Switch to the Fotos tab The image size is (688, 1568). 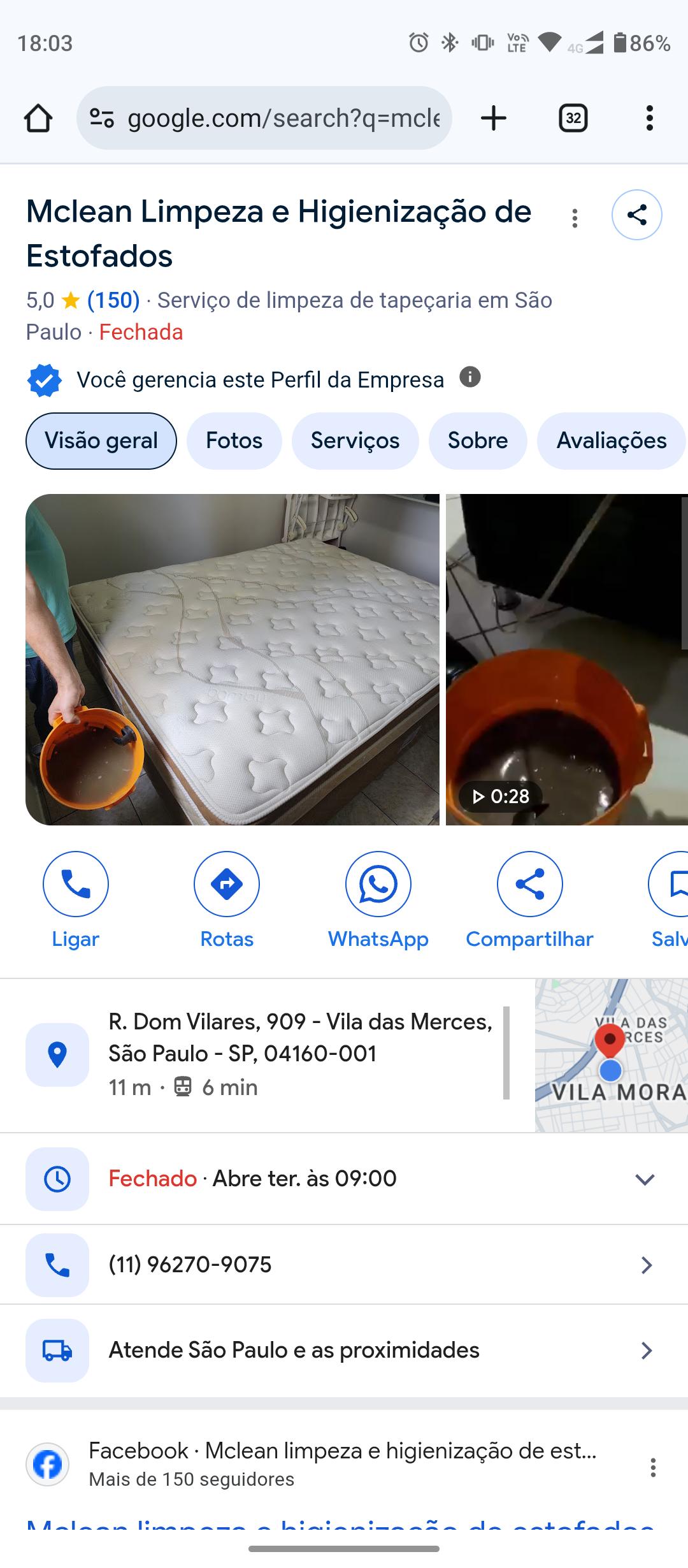pos(234,440)
